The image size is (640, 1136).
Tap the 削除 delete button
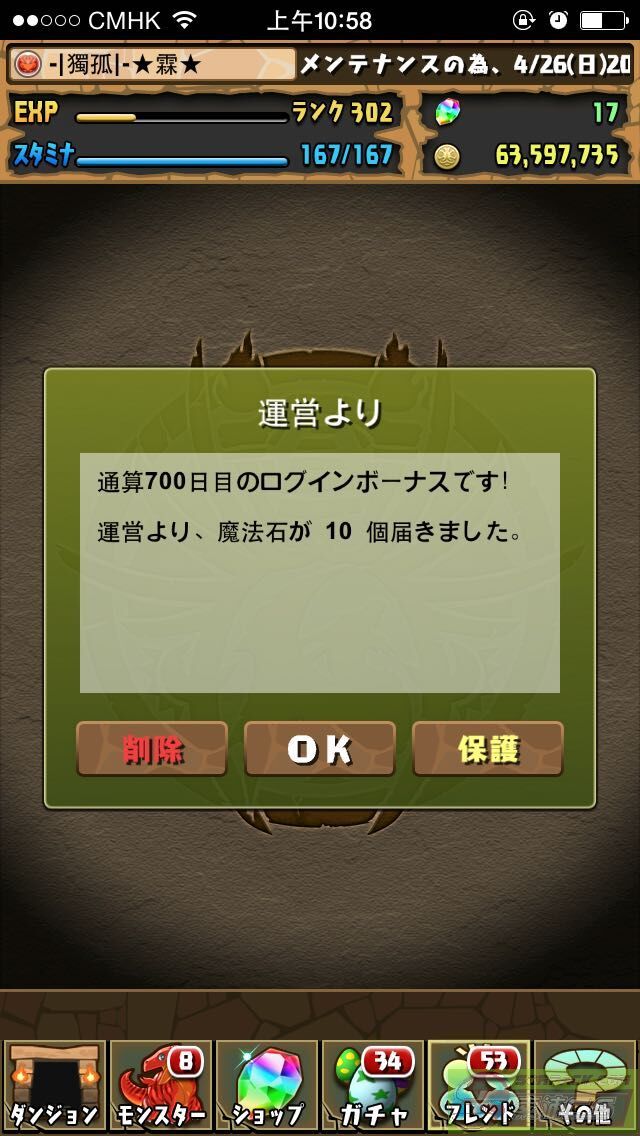click(152, 749)
